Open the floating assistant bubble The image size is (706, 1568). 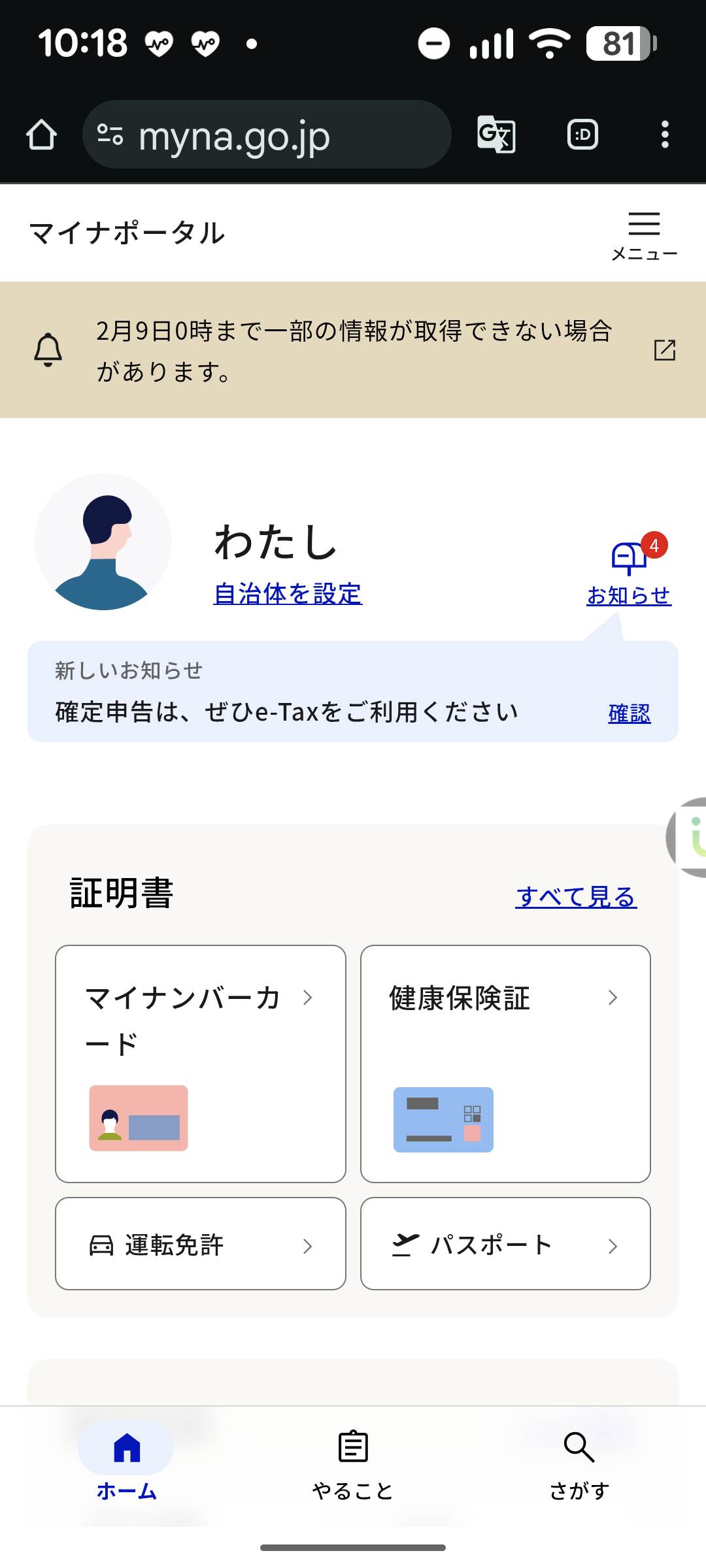(x=690, y=838)
